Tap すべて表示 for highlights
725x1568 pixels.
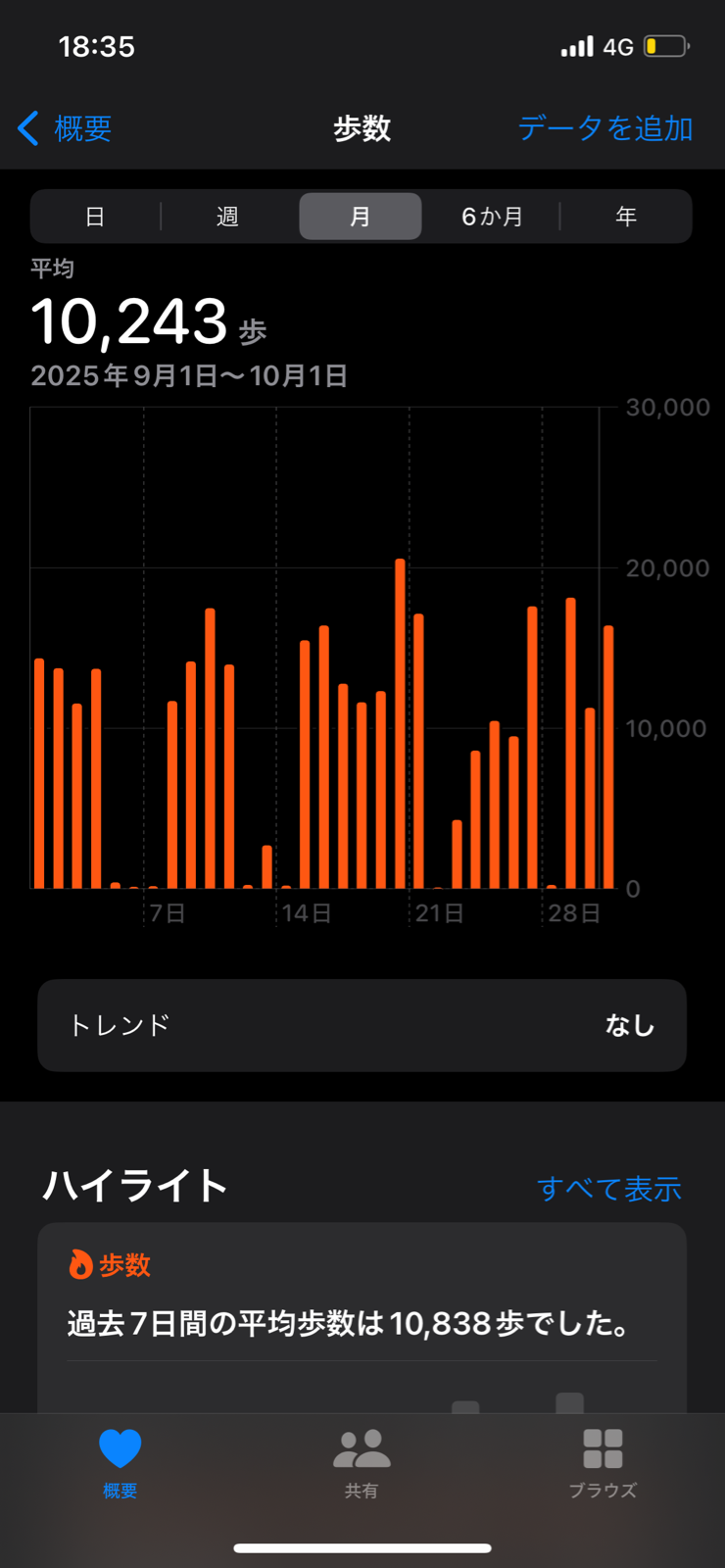pyautogui.click(x=608, y=1189)
